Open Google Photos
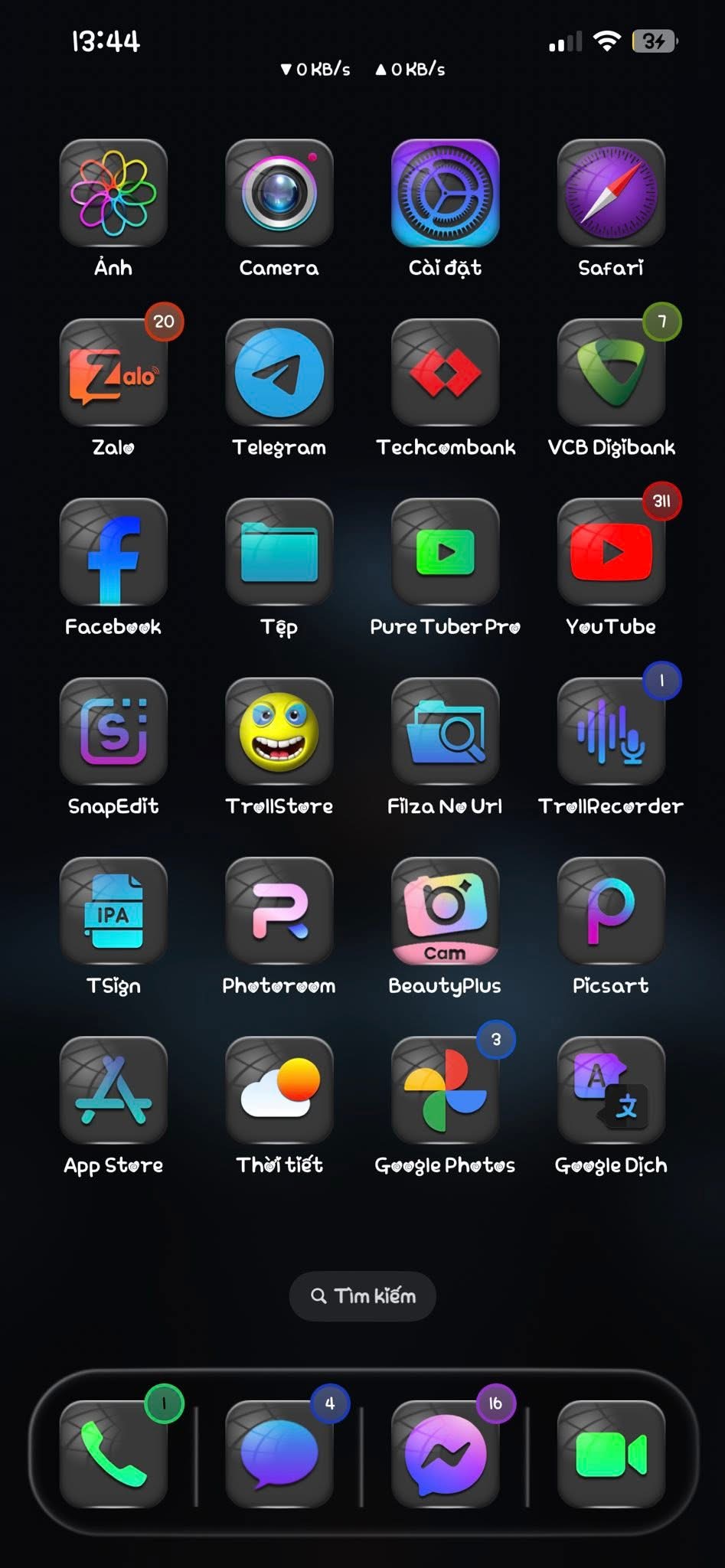The width and height of the screenshot is (725, 1568). point(445,1091)
